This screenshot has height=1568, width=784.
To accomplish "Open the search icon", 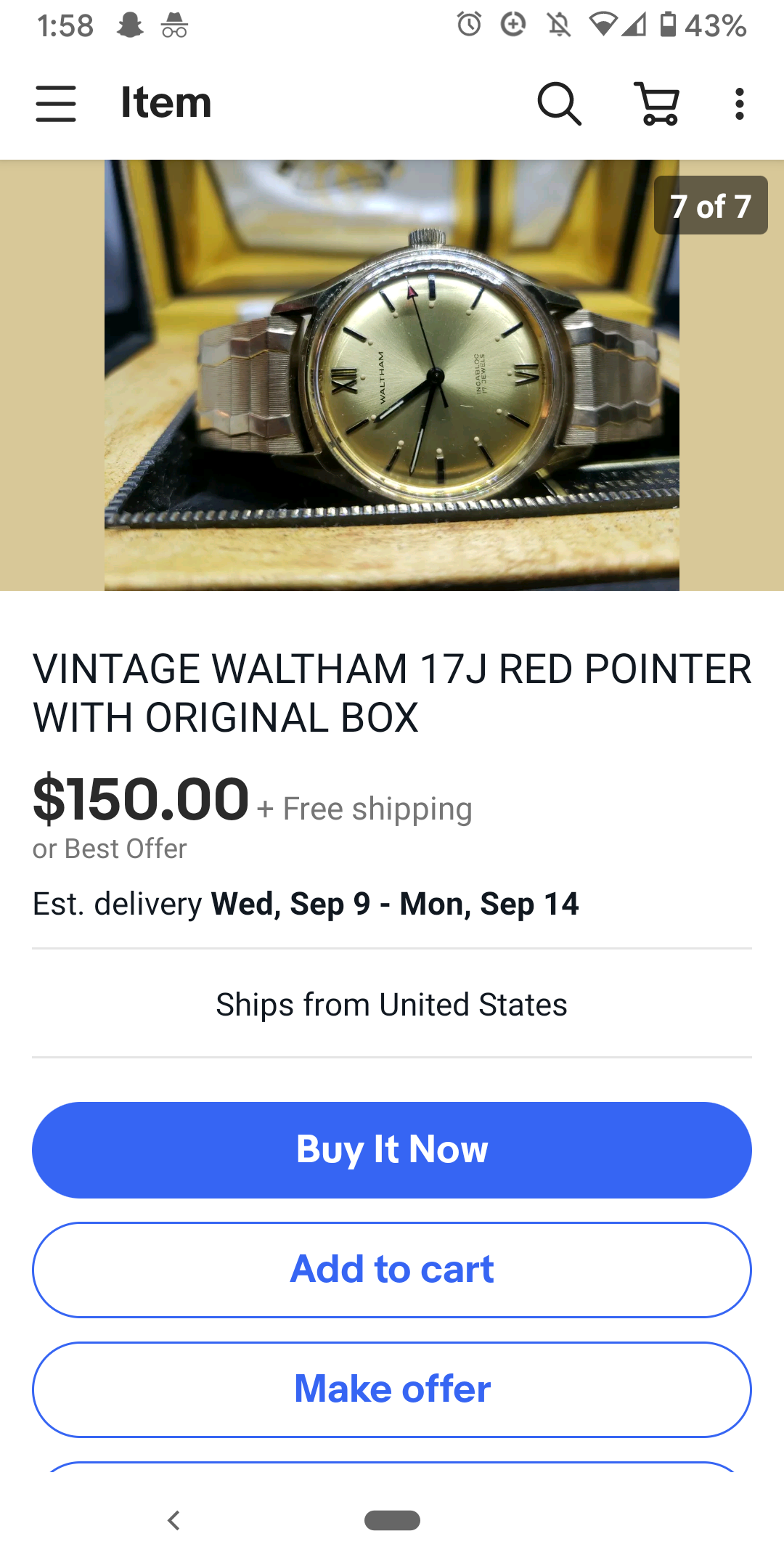I will pyautogui.click(x=559, y=103).
